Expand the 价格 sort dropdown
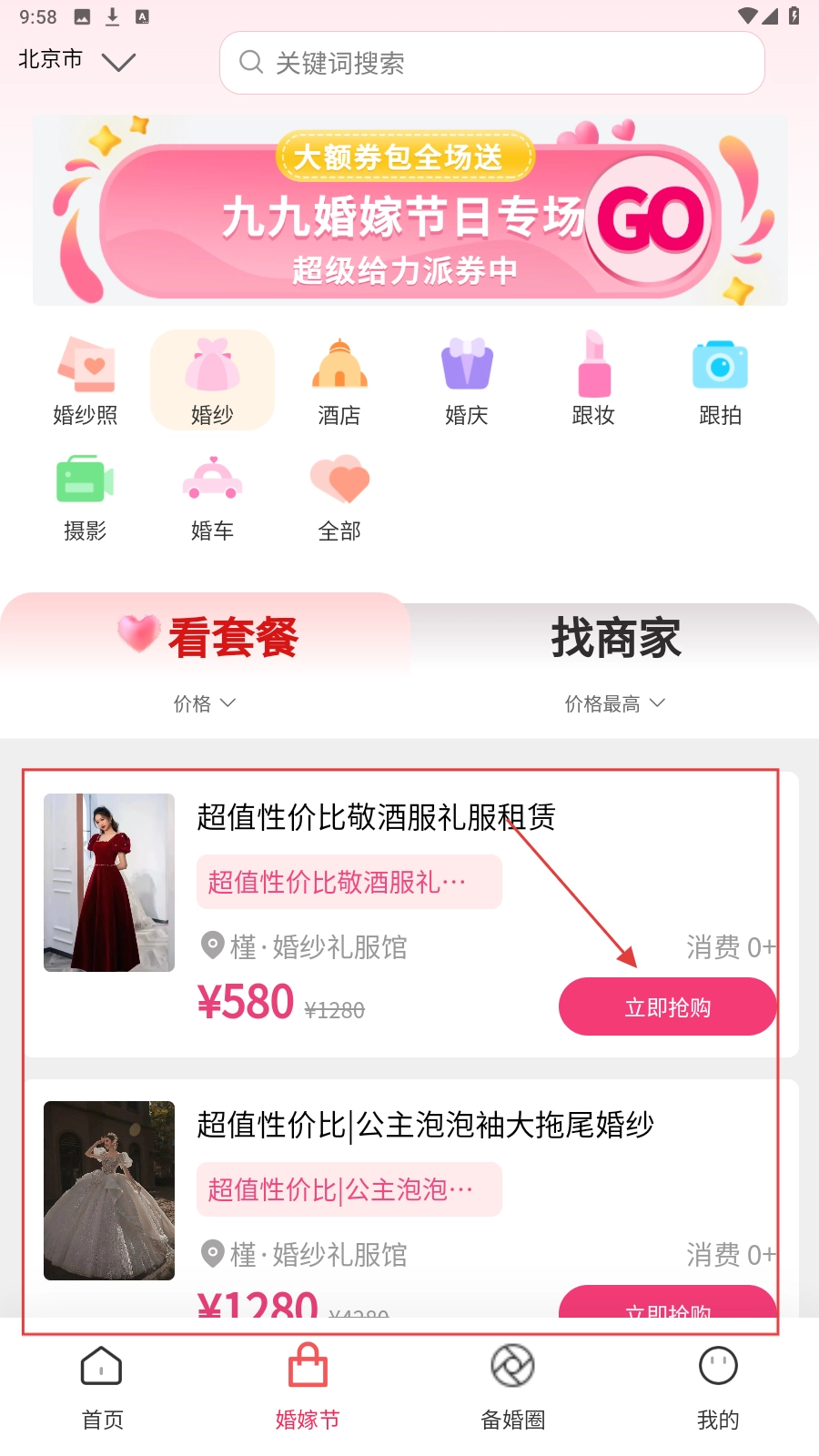The width and height of the screenshot is (819, 1456). (205, 703)
